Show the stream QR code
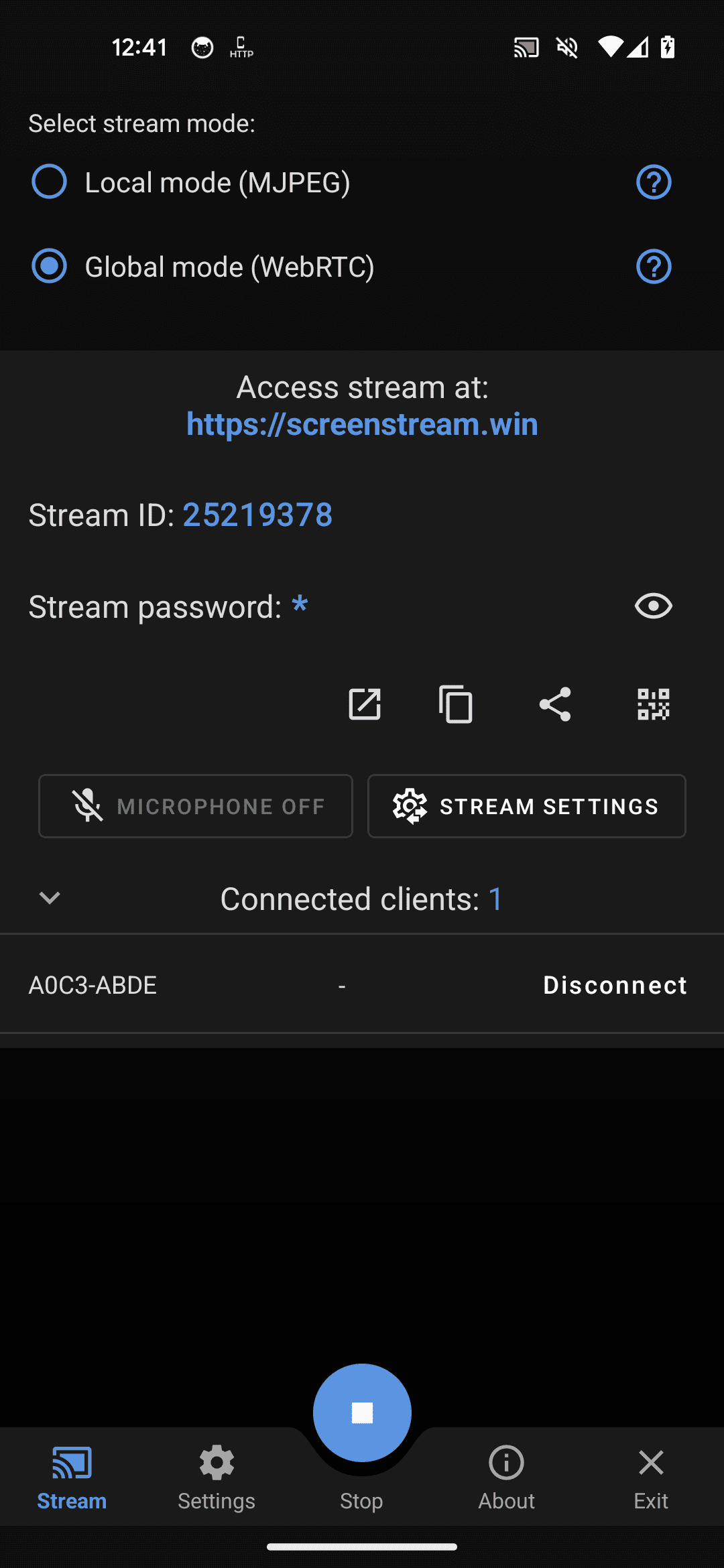The image size is (724, 1568). [653, 704]
